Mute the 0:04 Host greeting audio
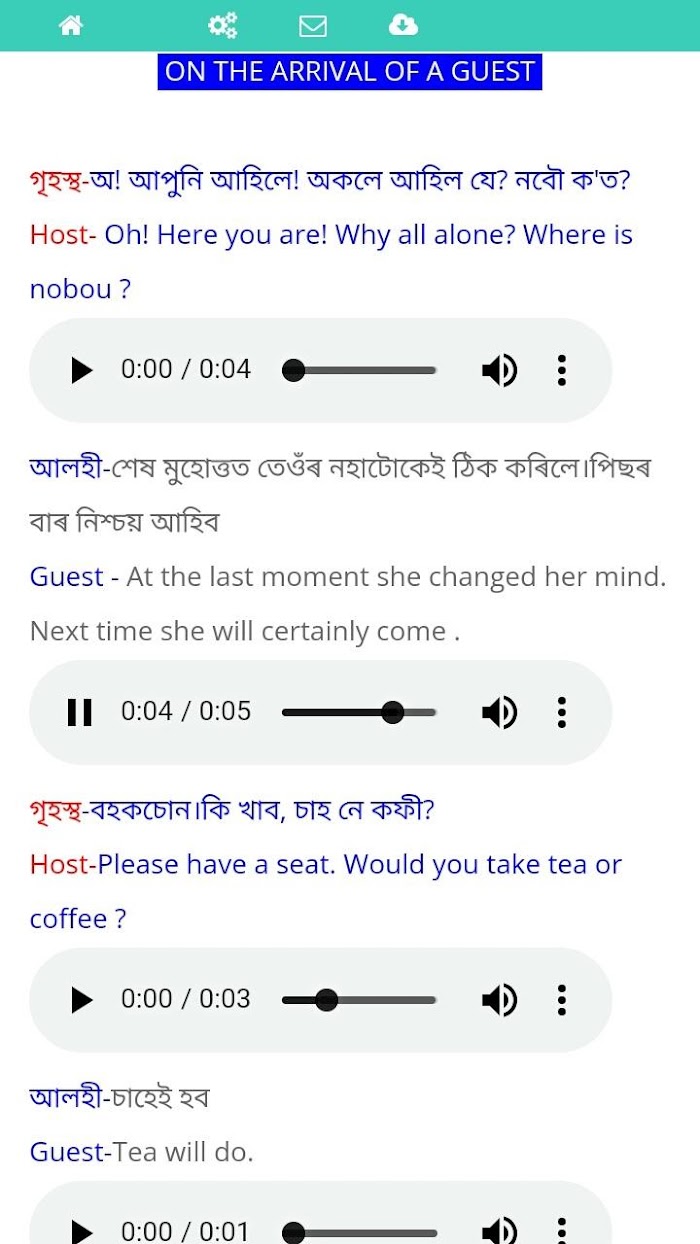 click(499, 370)
